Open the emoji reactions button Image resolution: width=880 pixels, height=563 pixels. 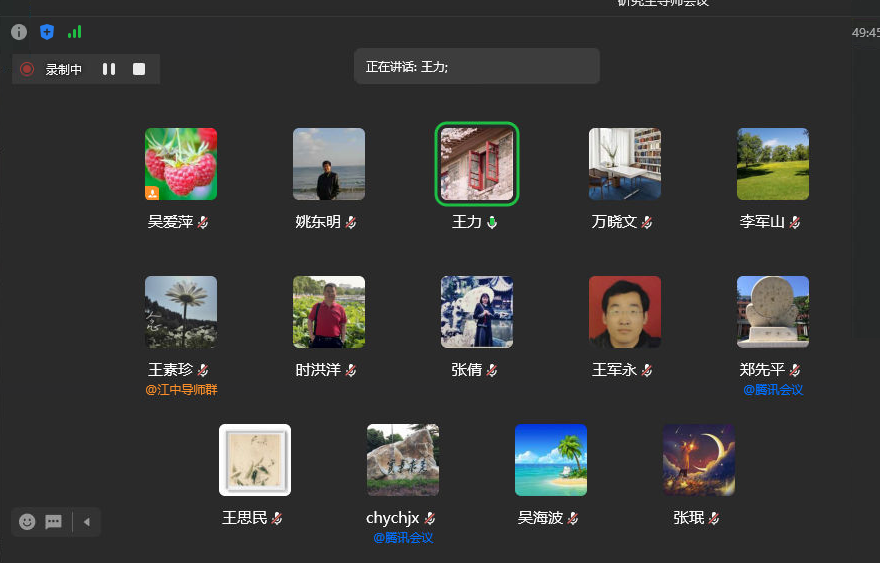pyautogui.click(x=27, y=521)
